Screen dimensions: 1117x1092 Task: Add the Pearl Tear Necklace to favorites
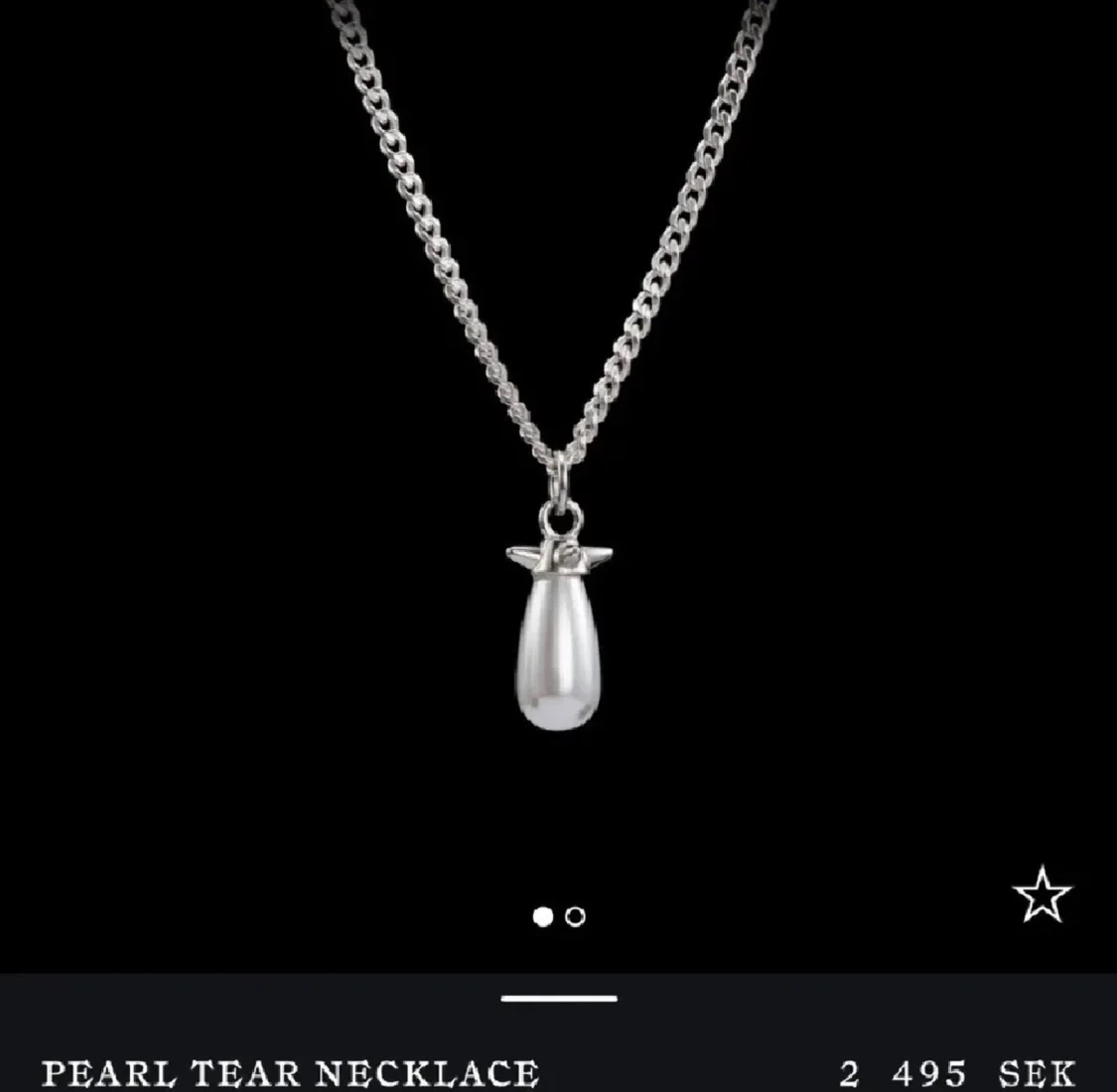click(1042, 894)
